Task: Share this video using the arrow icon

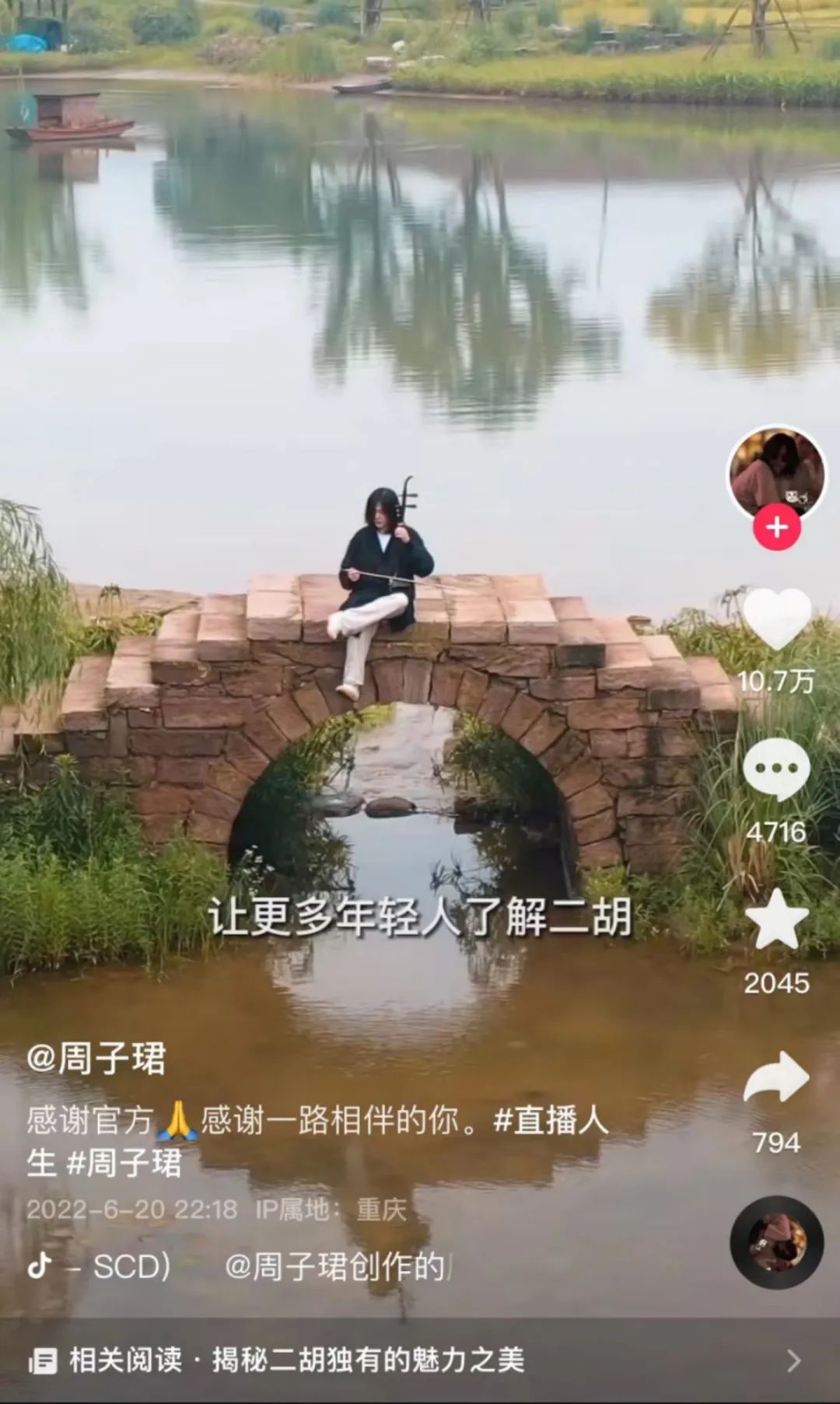Action: pos(776,1077)
